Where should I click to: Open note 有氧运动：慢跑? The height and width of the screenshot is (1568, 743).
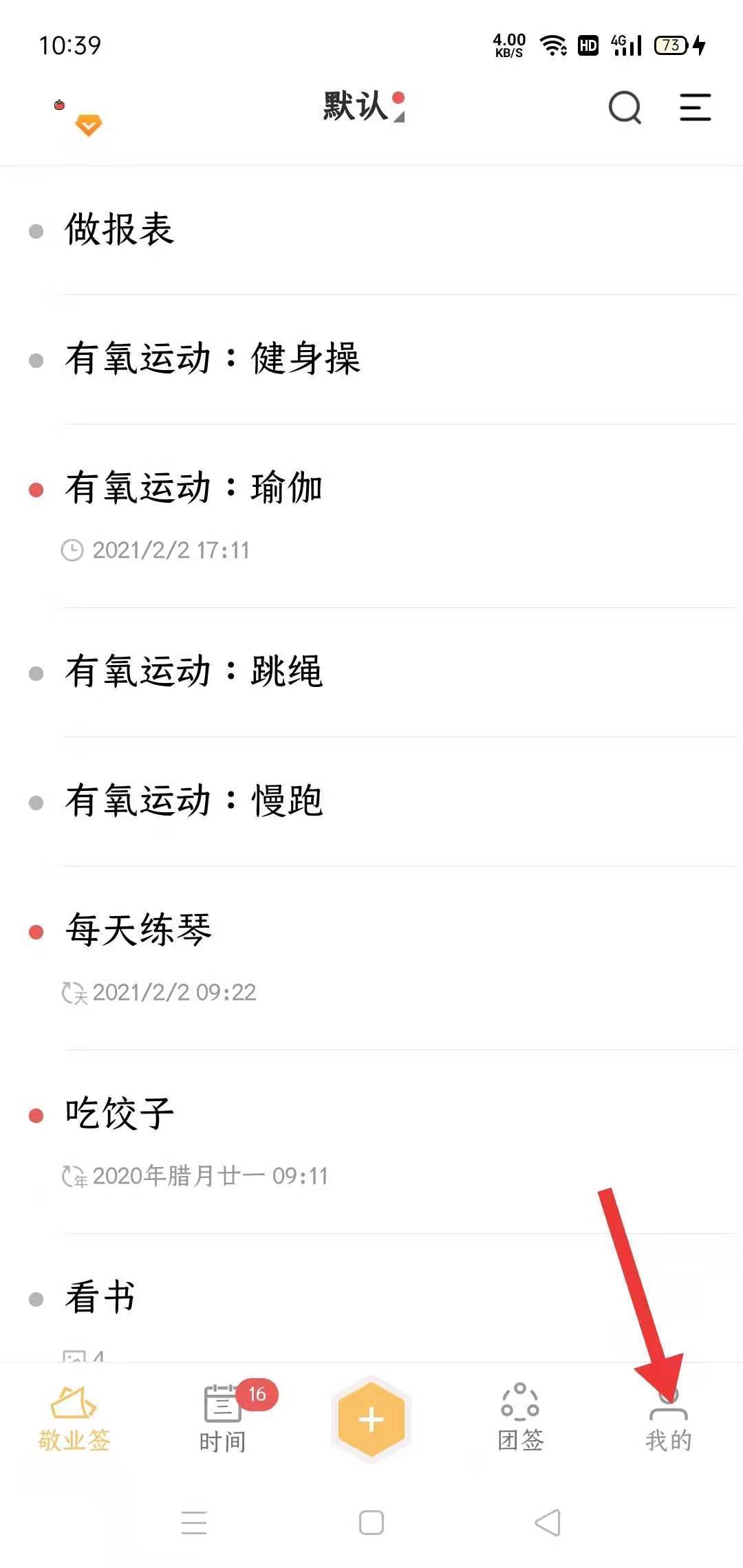click(194, 801)
